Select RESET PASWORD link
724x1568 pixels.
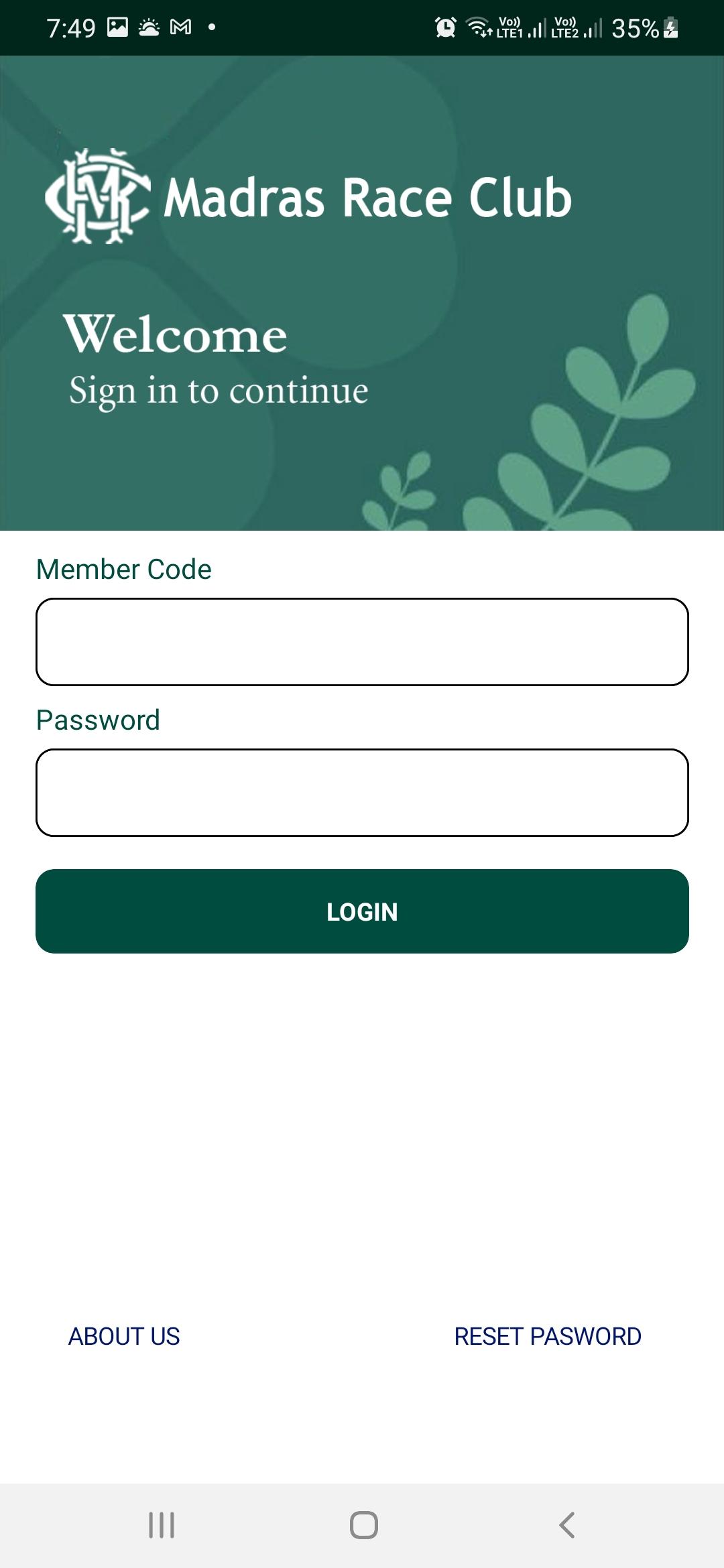point(547,1336)
